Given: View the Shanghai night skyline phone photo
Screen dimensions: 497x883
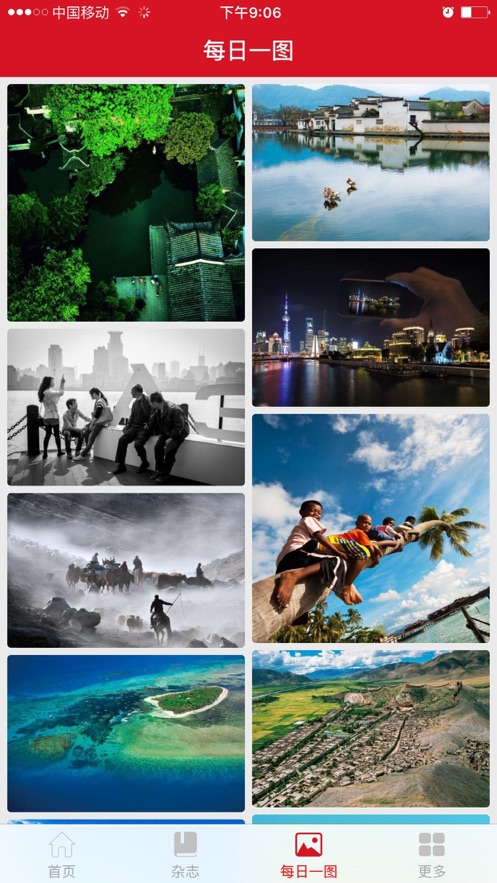Looking at the screenshot, I should point(371,327).
